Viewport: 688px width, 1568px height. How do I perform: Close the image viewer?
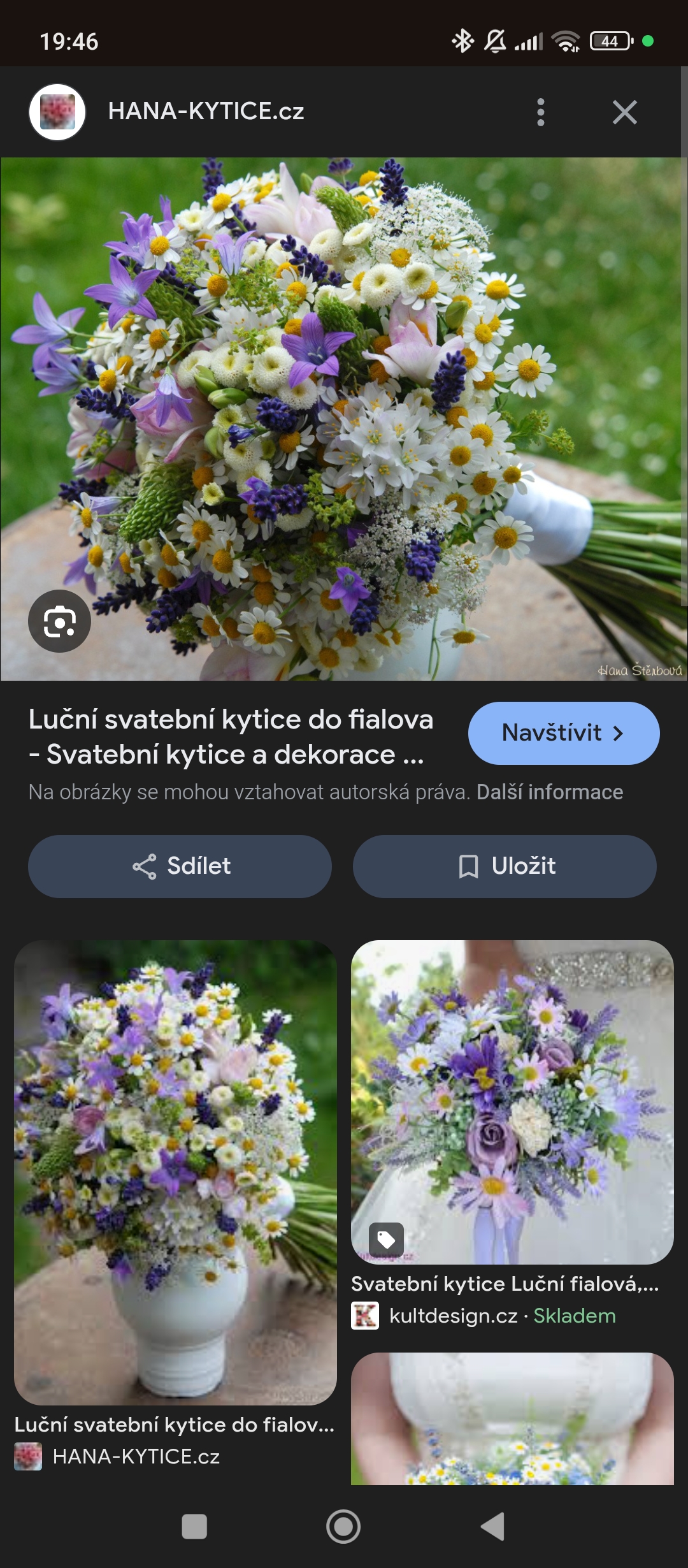(x=624, y=112)
